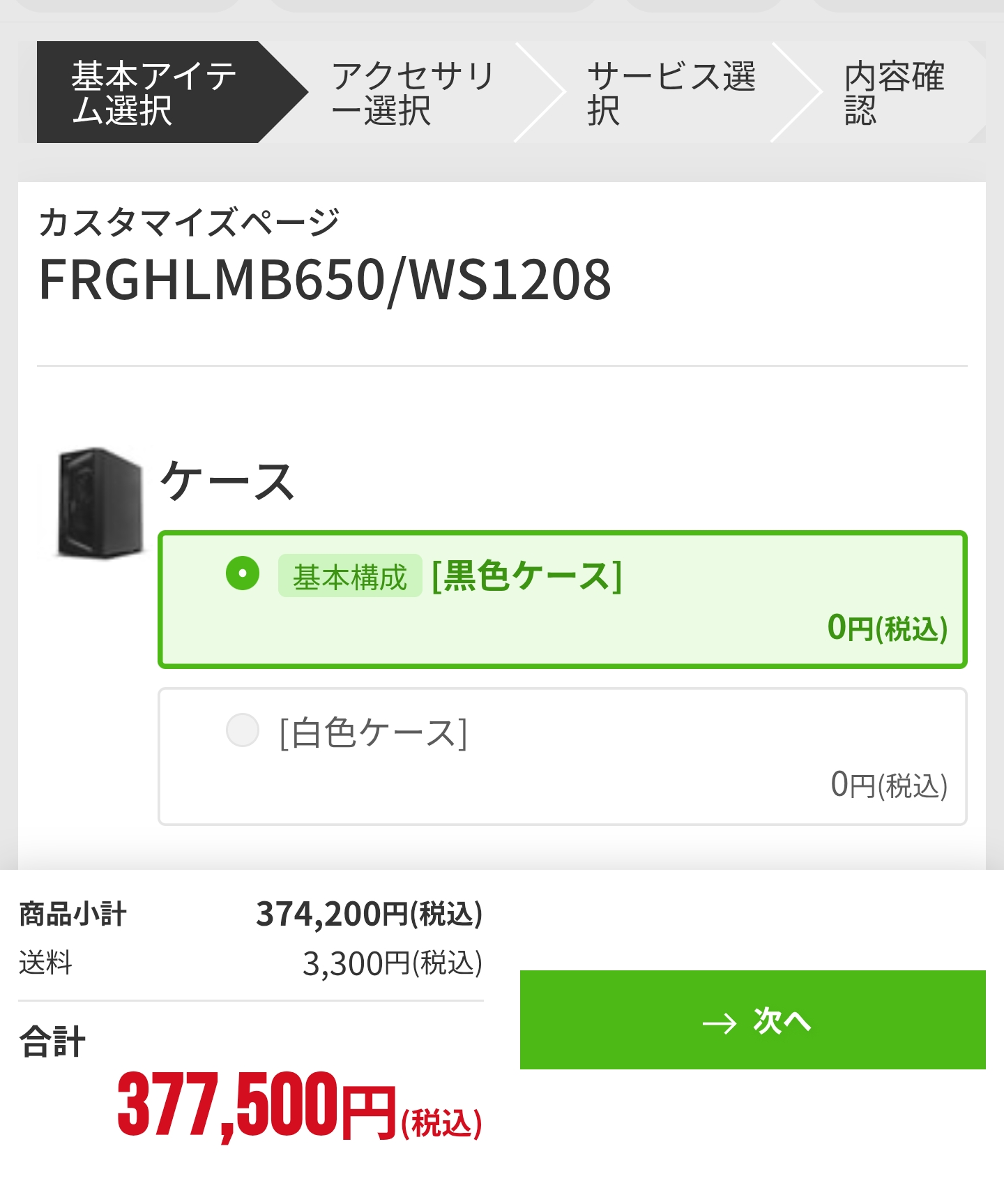The image size is (1004, 1204).
Task: Go to the アクセサリー選択 step
Action: pyautogui.click(x=413, y=93)
